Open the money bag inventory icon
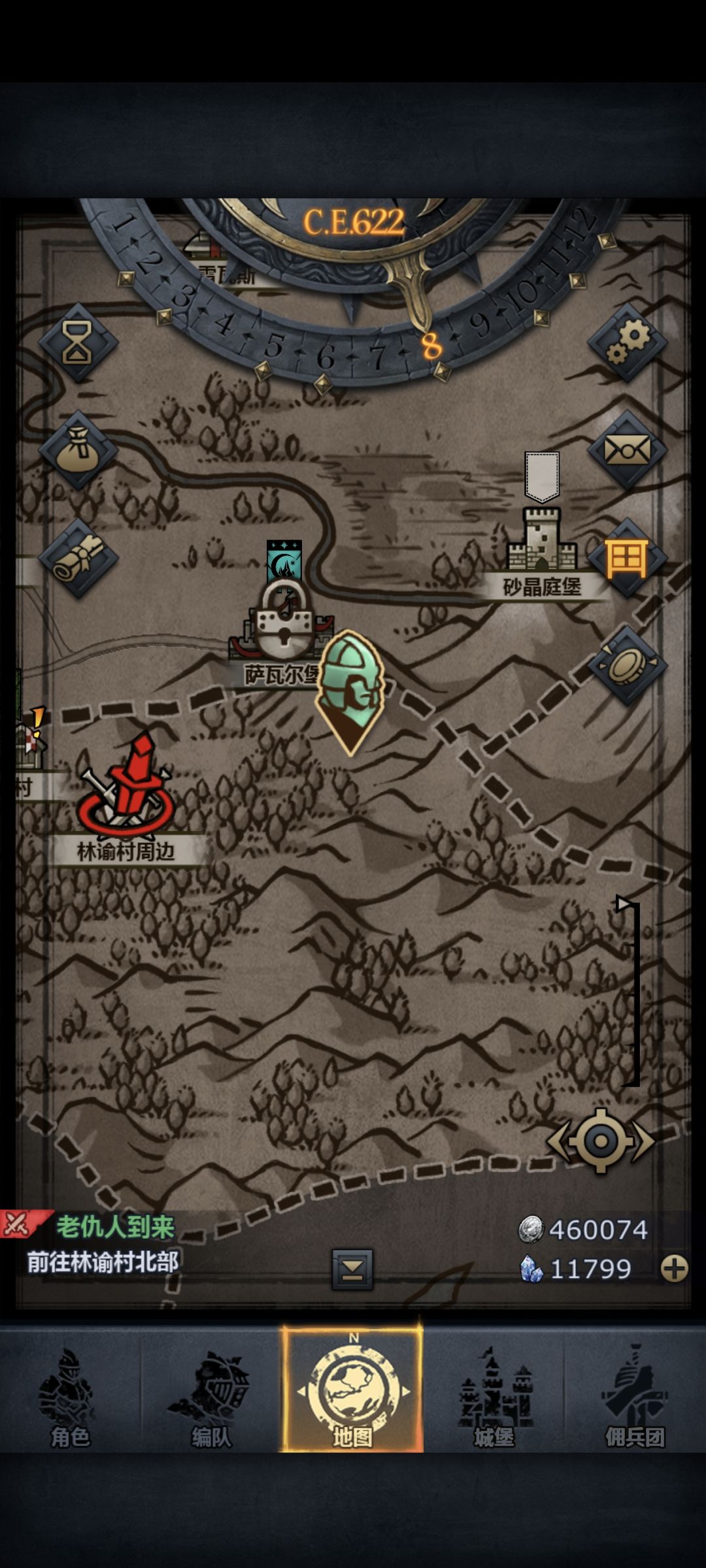Image resolution: width=706 pixels, height=1568 pixels. tap(78, 450)
